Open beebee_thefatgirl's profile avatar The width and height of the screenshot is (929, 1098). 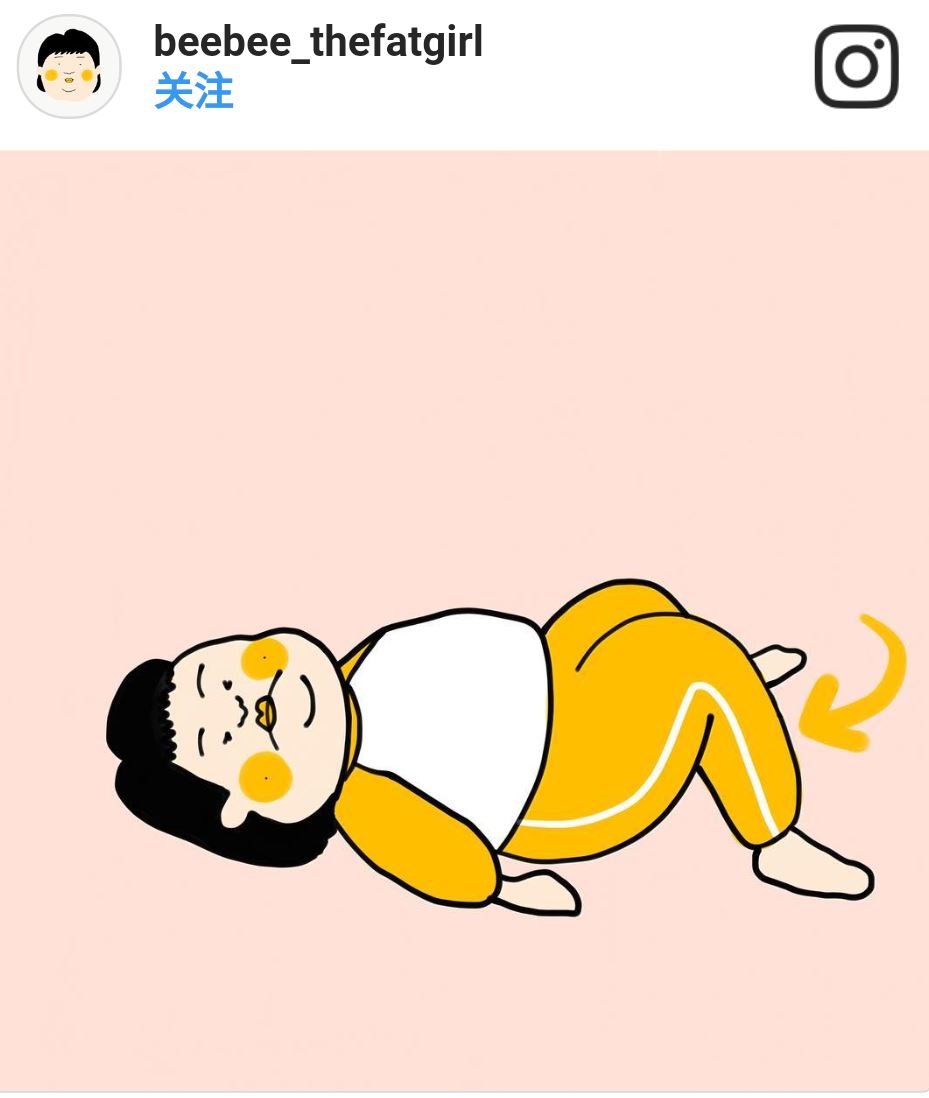coord(69,67)
